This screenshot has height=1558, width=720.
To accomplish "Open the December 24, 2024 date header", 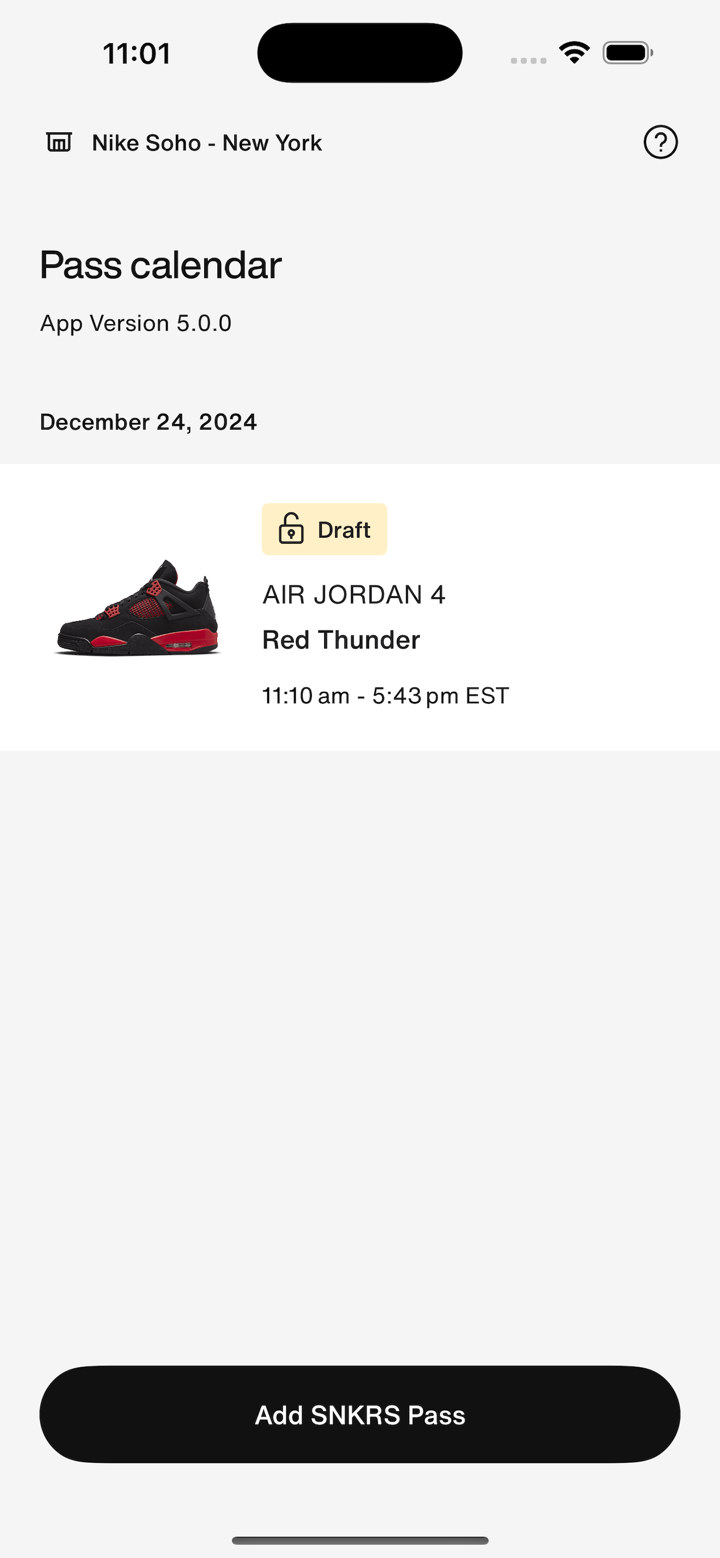I will (148, 421).
